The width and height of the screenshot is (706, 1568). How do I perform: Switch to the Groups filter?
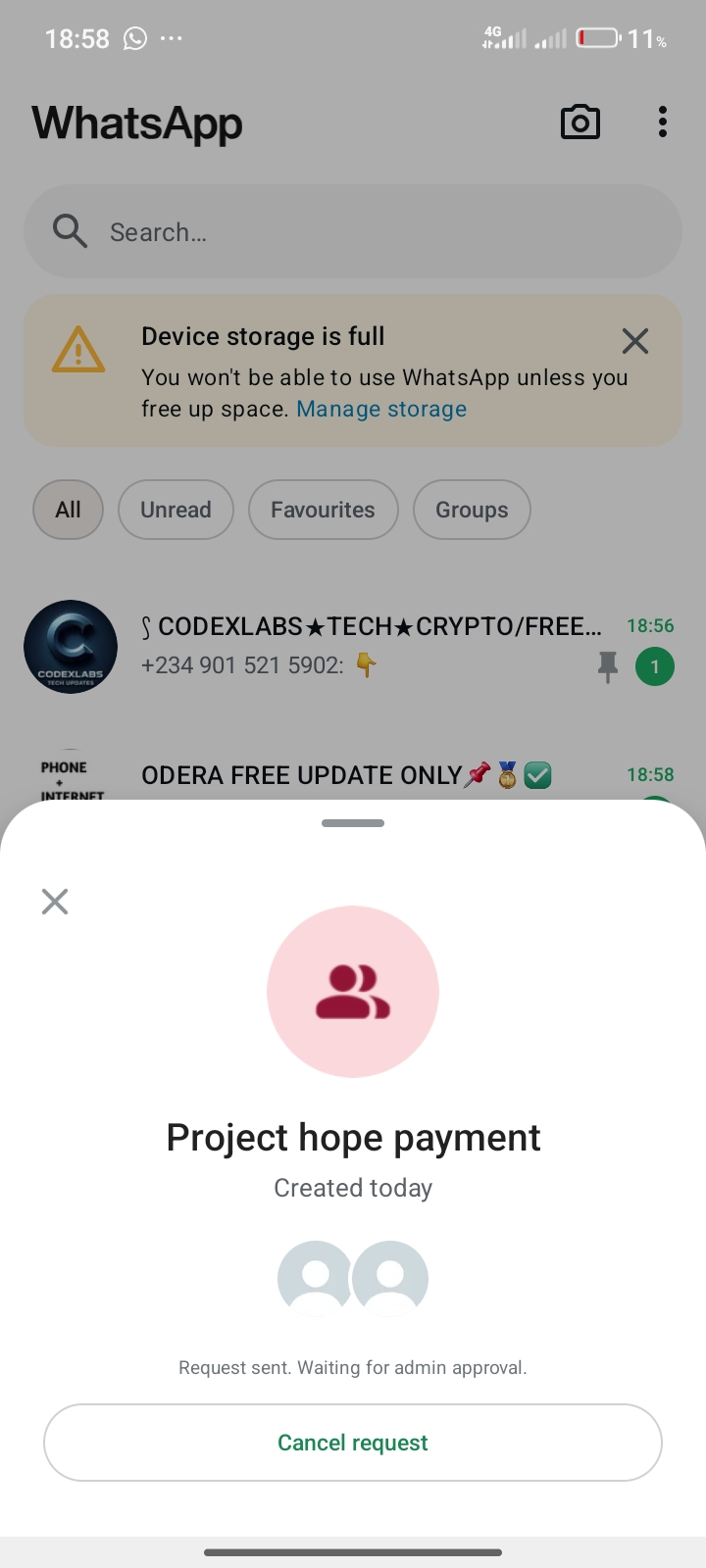click(x=472, y=510)
